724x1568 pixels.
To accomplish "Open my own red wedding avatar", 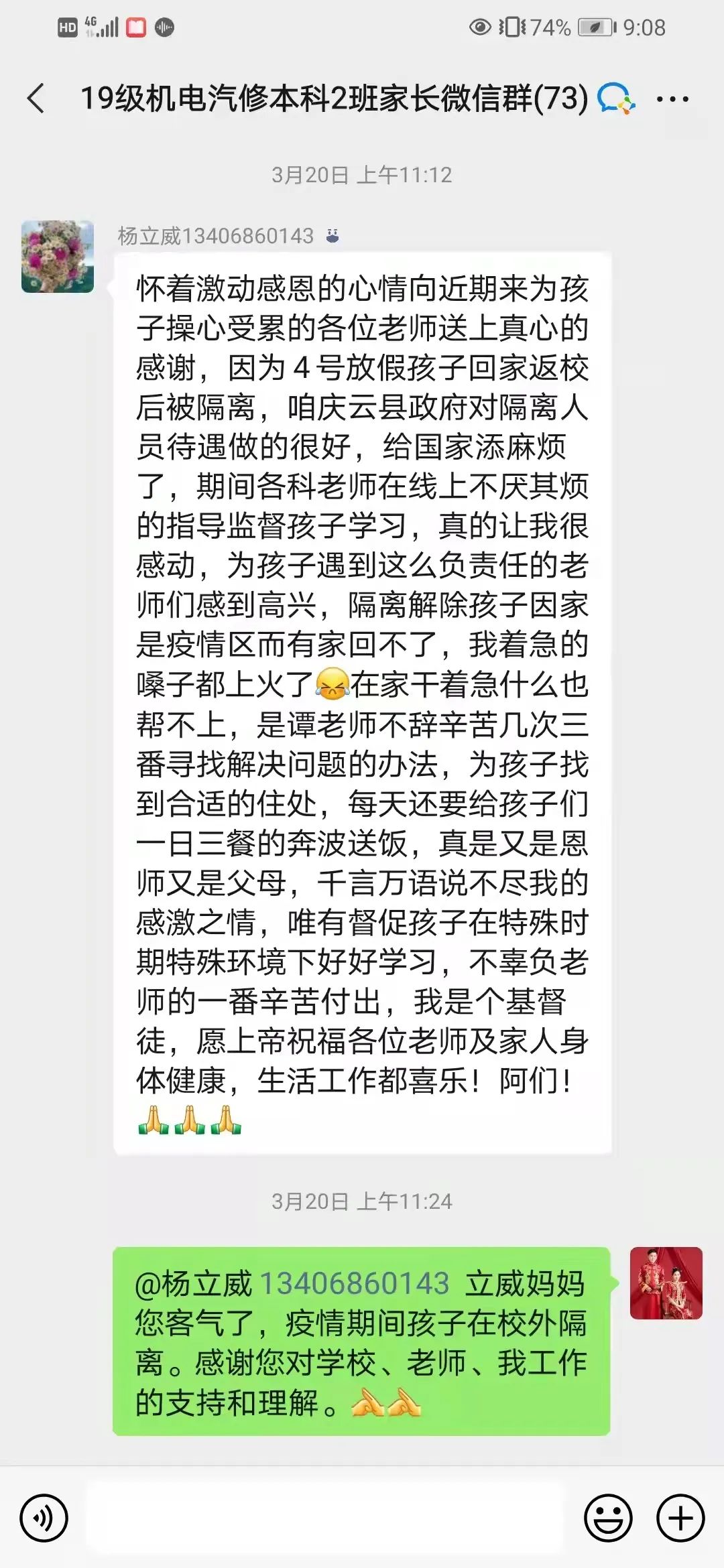I will point(666,1283).
